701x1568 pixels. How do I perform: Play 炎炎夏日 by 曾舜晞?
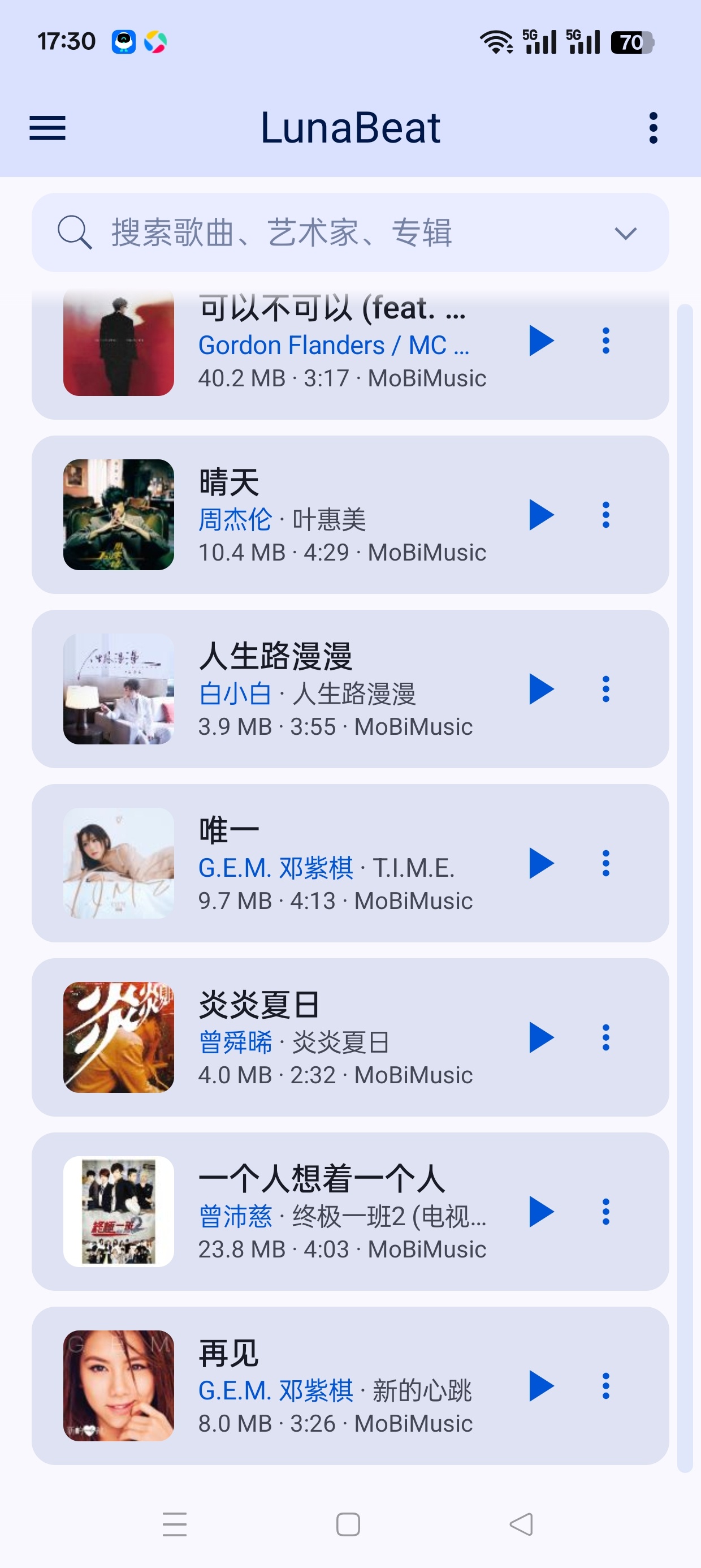[541, 1037]
